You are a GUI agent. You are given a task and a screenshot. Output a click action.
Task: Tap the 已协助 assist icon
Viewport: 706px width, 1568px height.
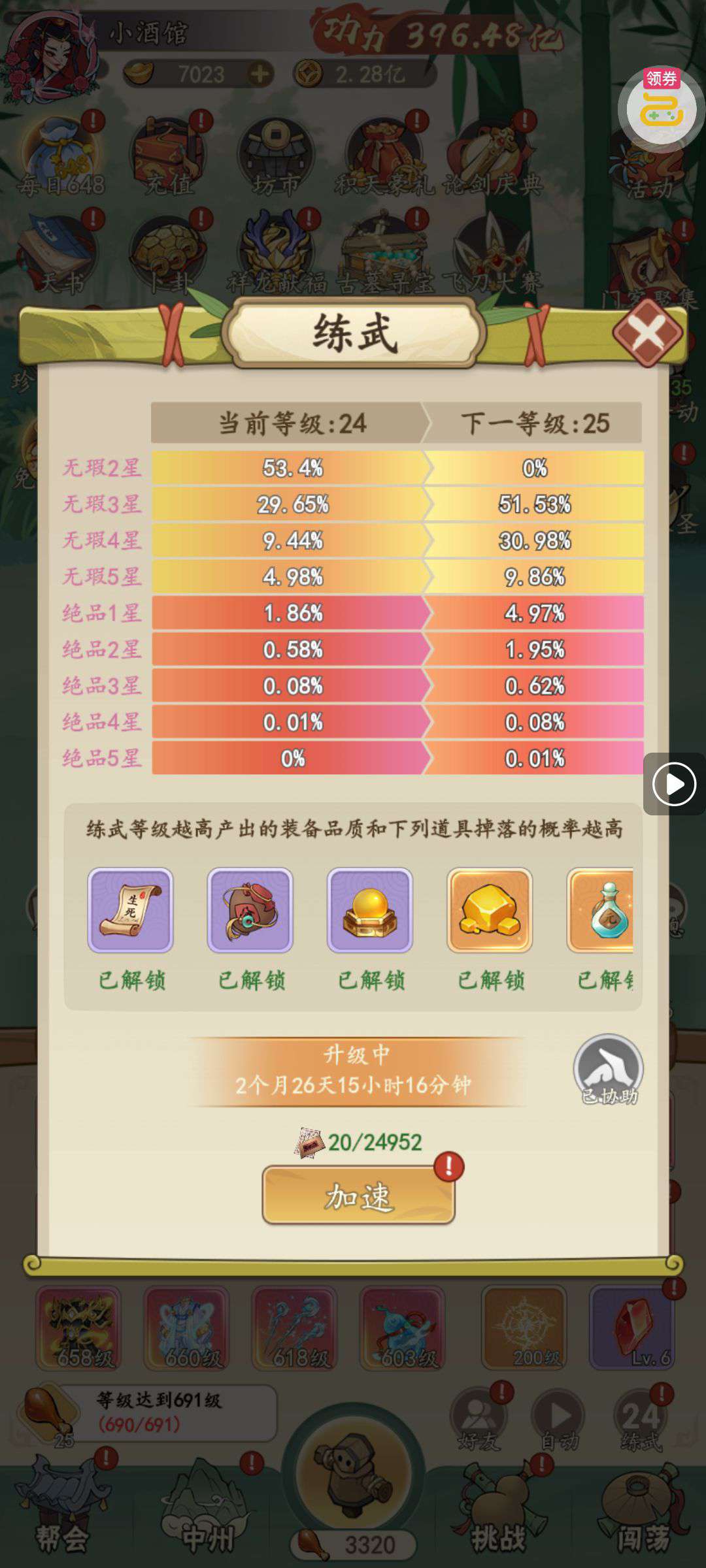(609, 1071)
